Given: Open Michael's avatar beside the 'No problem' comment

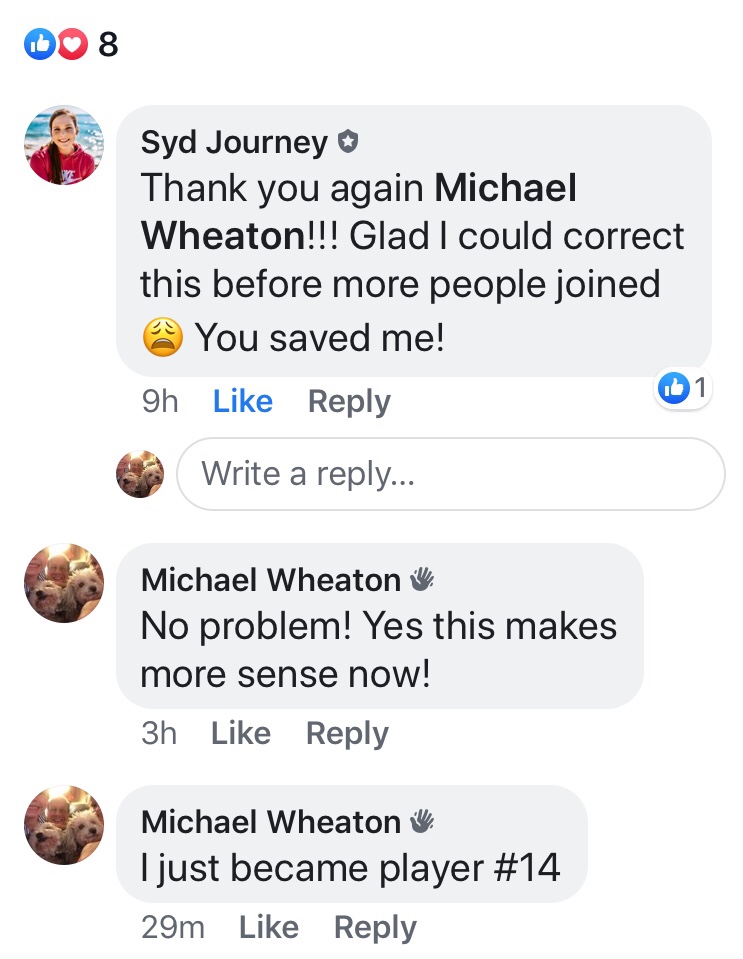Looking at the screenshot, I should tap(64, 583).
